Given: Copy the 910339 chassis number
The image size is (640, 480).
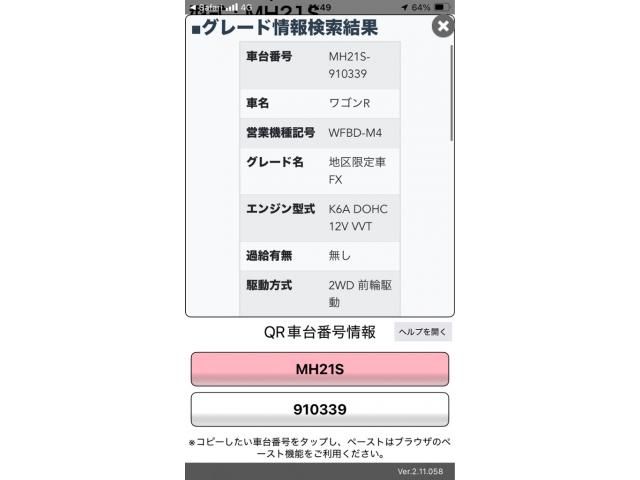Looking at the screenshot, I should (x=320, y=409).
